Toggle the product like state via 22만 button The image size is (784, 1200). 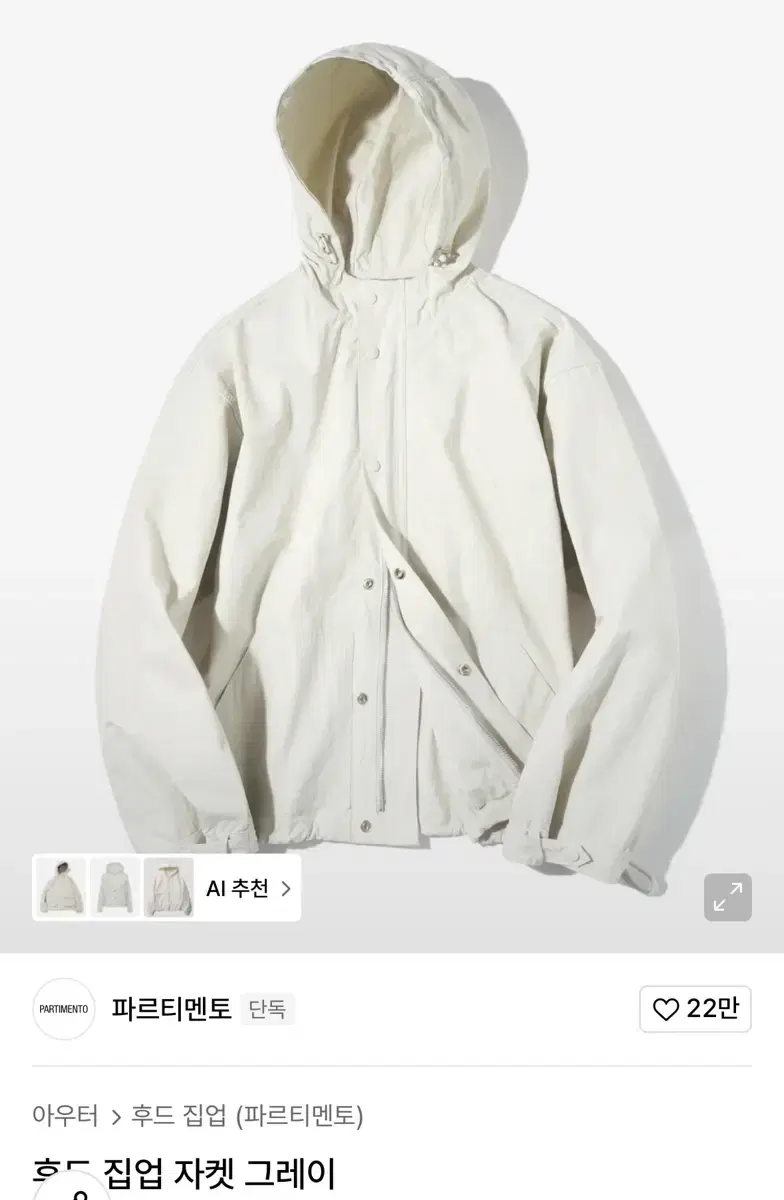point(695,1010)
